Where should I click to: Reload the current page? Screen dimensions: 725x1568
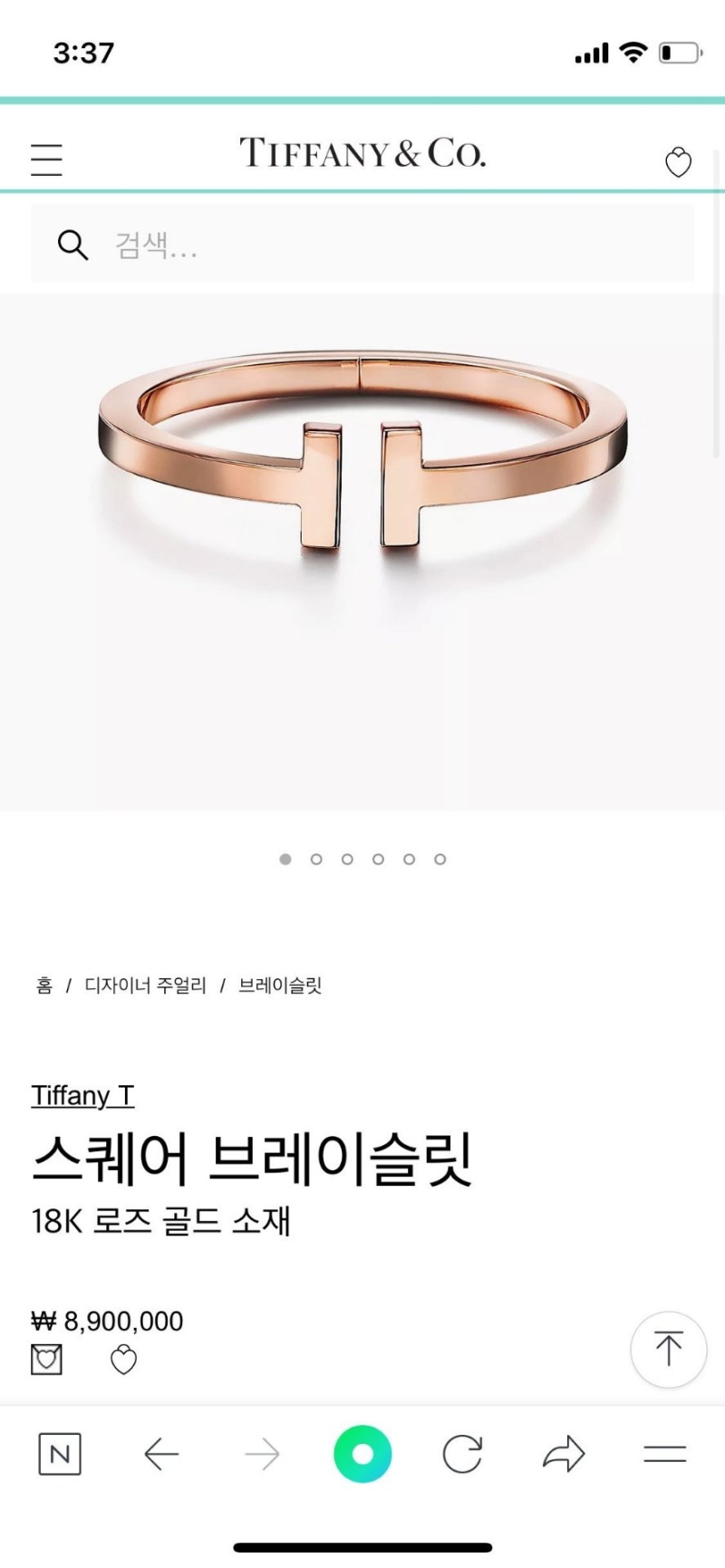click(x=462, y=1455)
